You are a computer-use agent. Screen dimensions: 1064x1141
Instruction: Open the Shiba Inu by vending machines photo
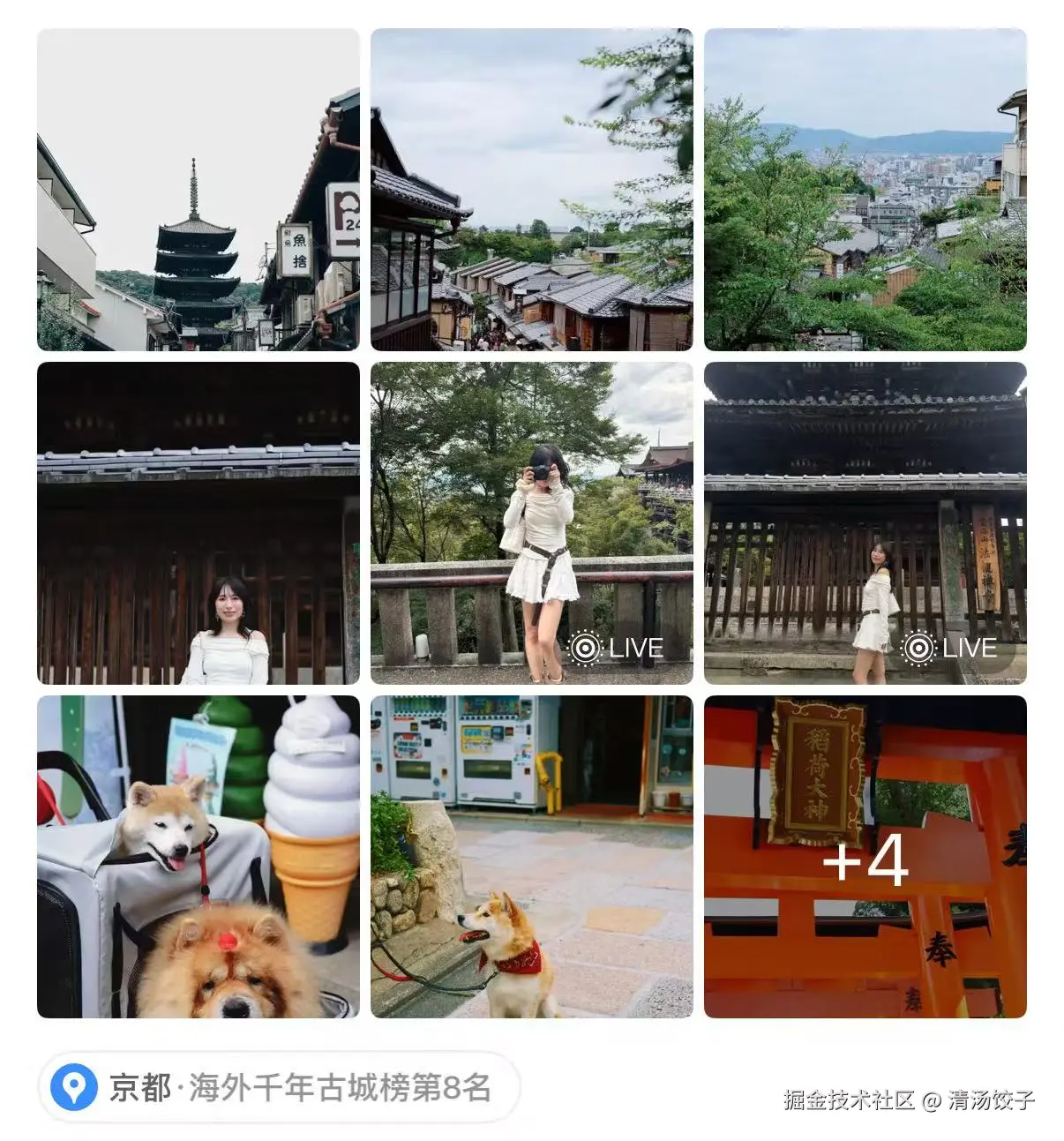(x=531, y=857)
